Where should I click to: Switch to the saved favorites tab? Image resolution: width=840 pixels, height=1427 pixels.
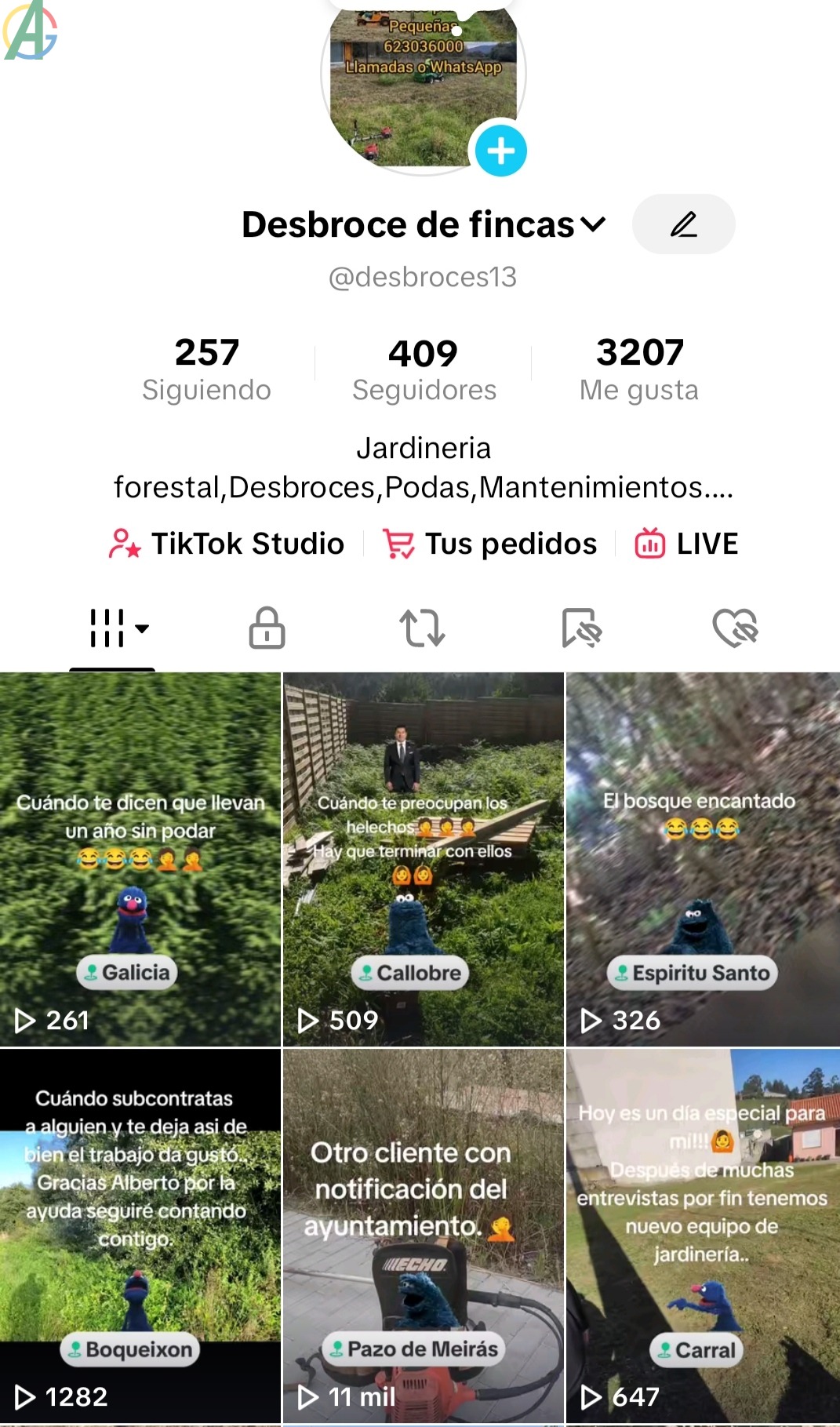point(581,628)
